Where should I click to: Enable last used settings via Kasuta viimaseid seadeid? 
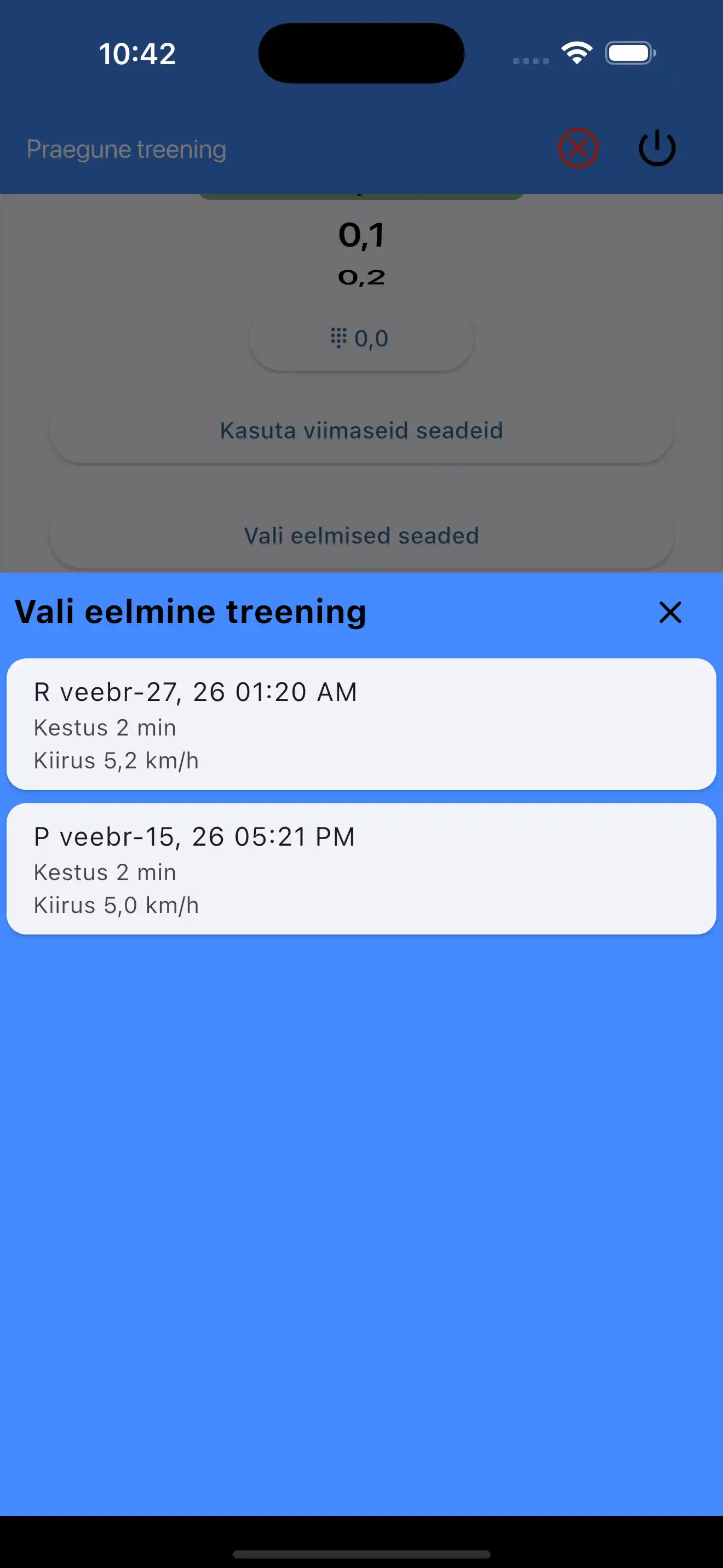[361, 430]
